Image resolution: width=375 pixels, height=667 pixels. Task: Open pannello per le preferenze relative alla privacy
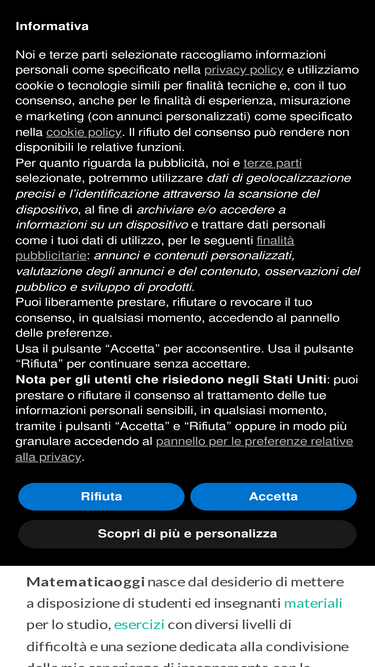click(x=254, y=442)
